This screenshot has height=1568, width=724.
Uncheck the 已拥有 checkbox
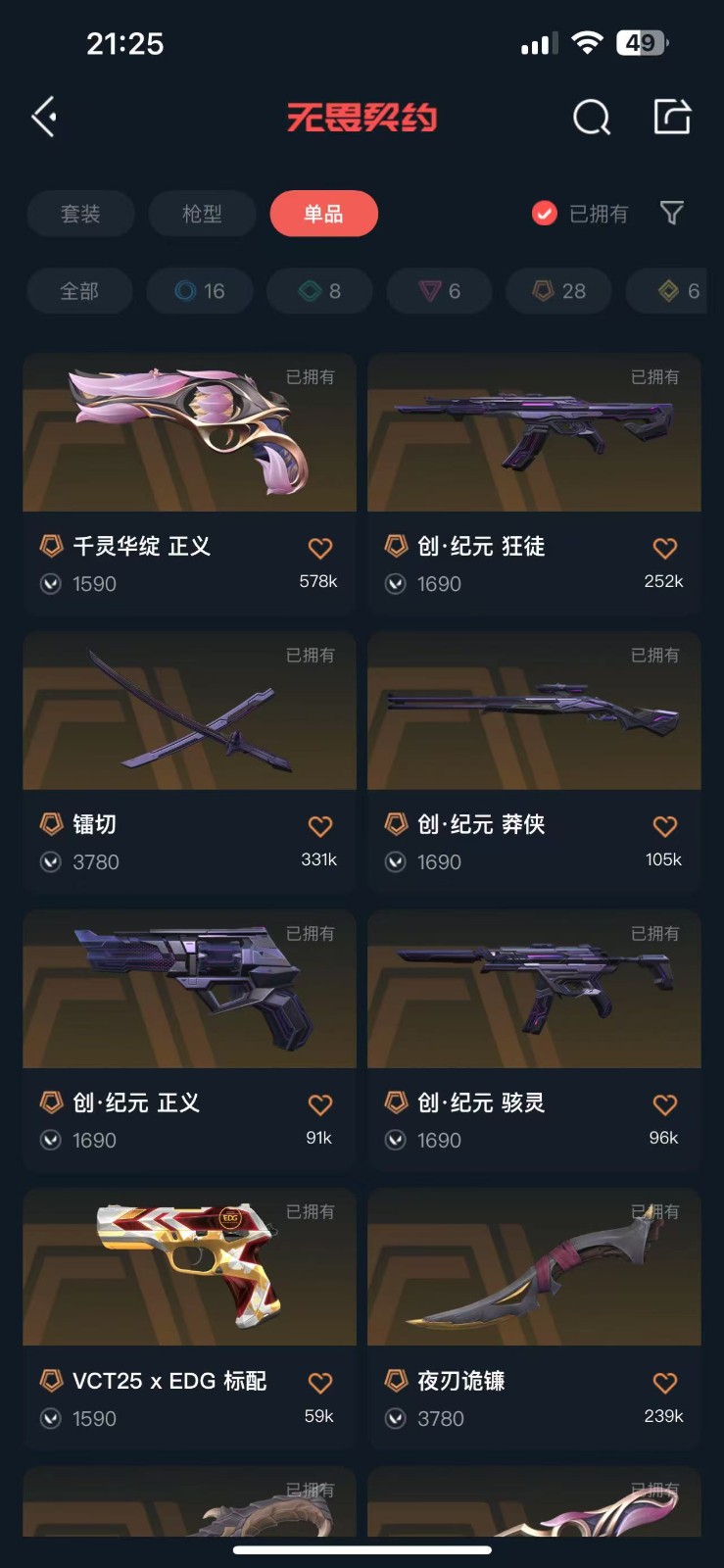545,214
